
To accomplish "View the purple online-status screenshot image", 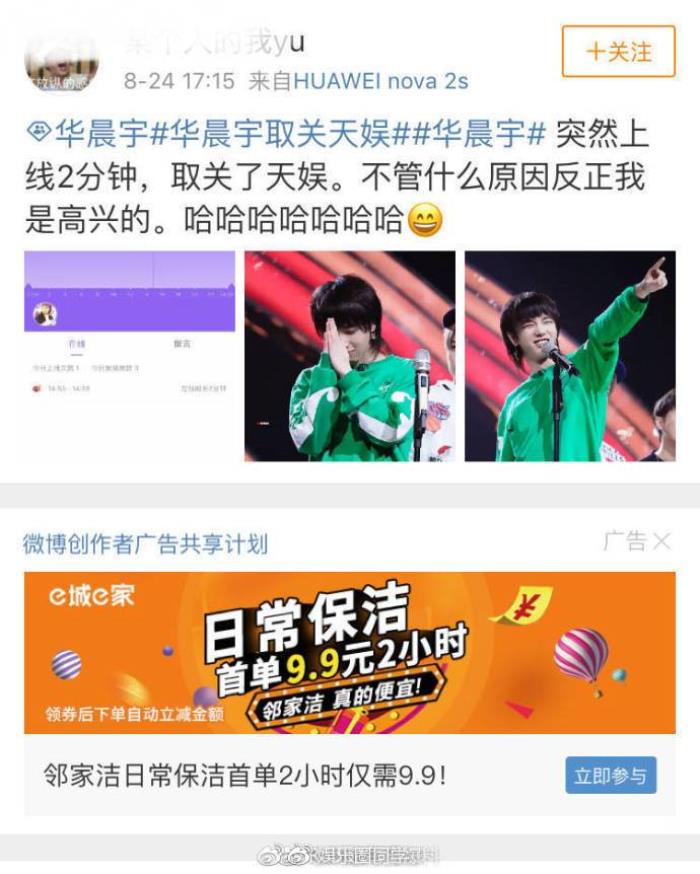I will 130,355.
